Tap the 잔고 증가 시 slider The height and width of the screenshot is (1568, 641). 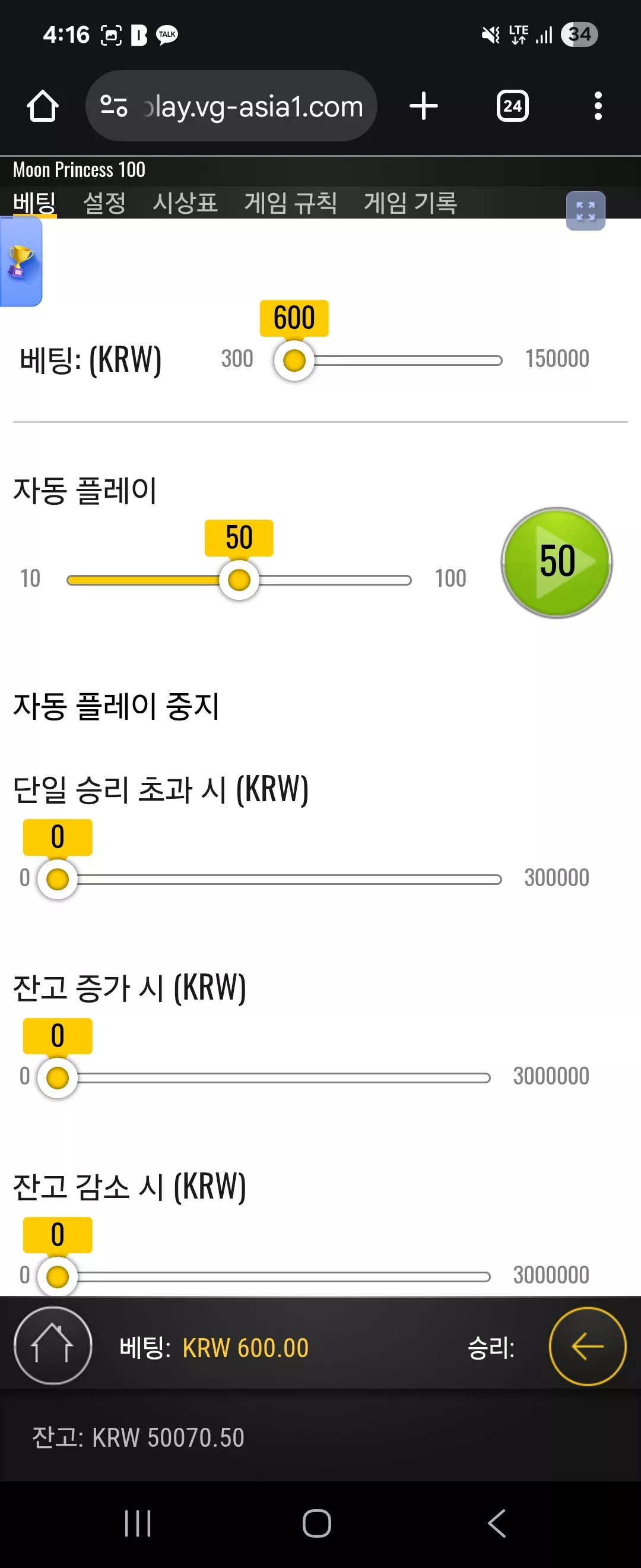pyautogui.click(x=264, y=1077)
